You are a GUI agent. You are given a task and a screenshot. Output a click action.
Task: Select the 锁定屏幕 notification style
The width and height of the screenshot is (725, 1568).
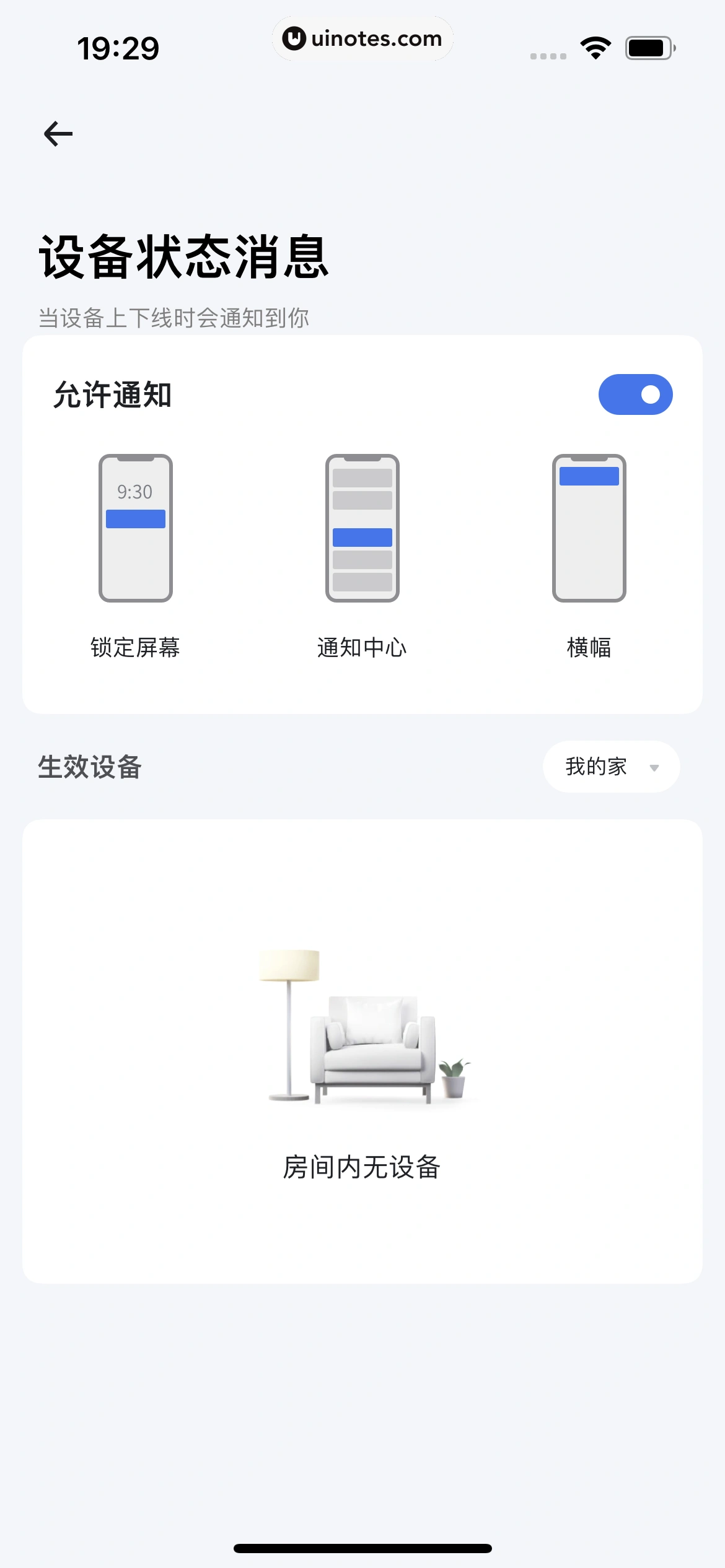point(136,528)
